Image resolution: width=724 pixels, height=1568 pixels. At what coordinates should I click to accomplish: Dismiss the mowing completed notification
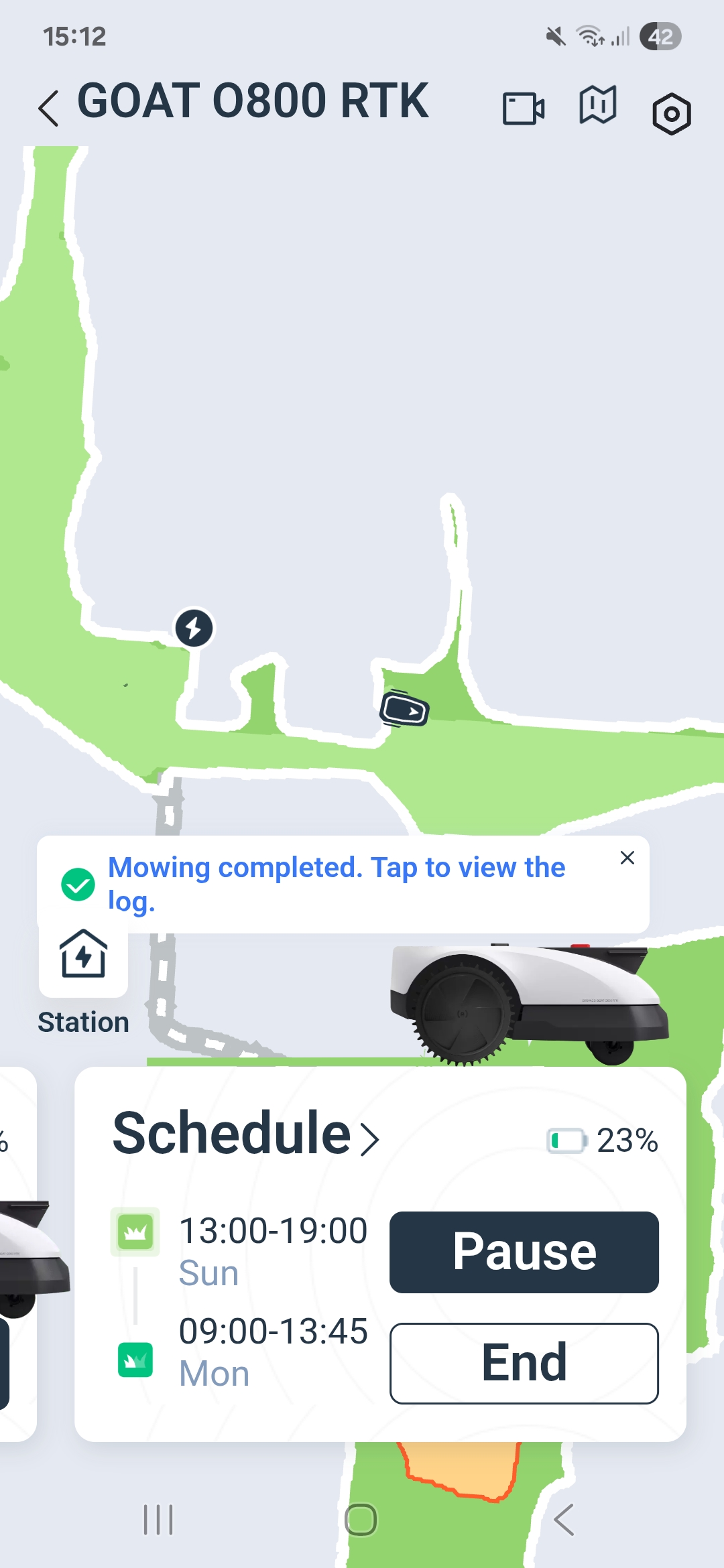[627, 858]
